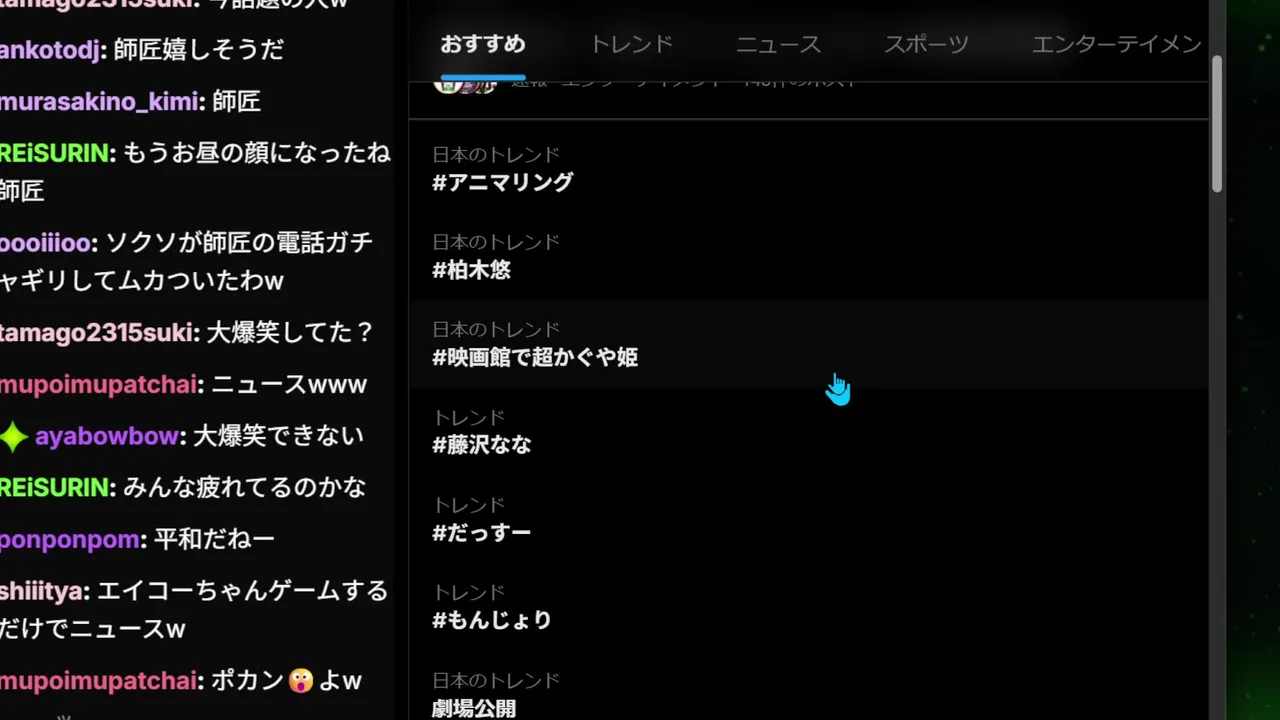Screen dimensions: 1280x720
Task: View the #もんじょり trend
Action: click(492, 620)
